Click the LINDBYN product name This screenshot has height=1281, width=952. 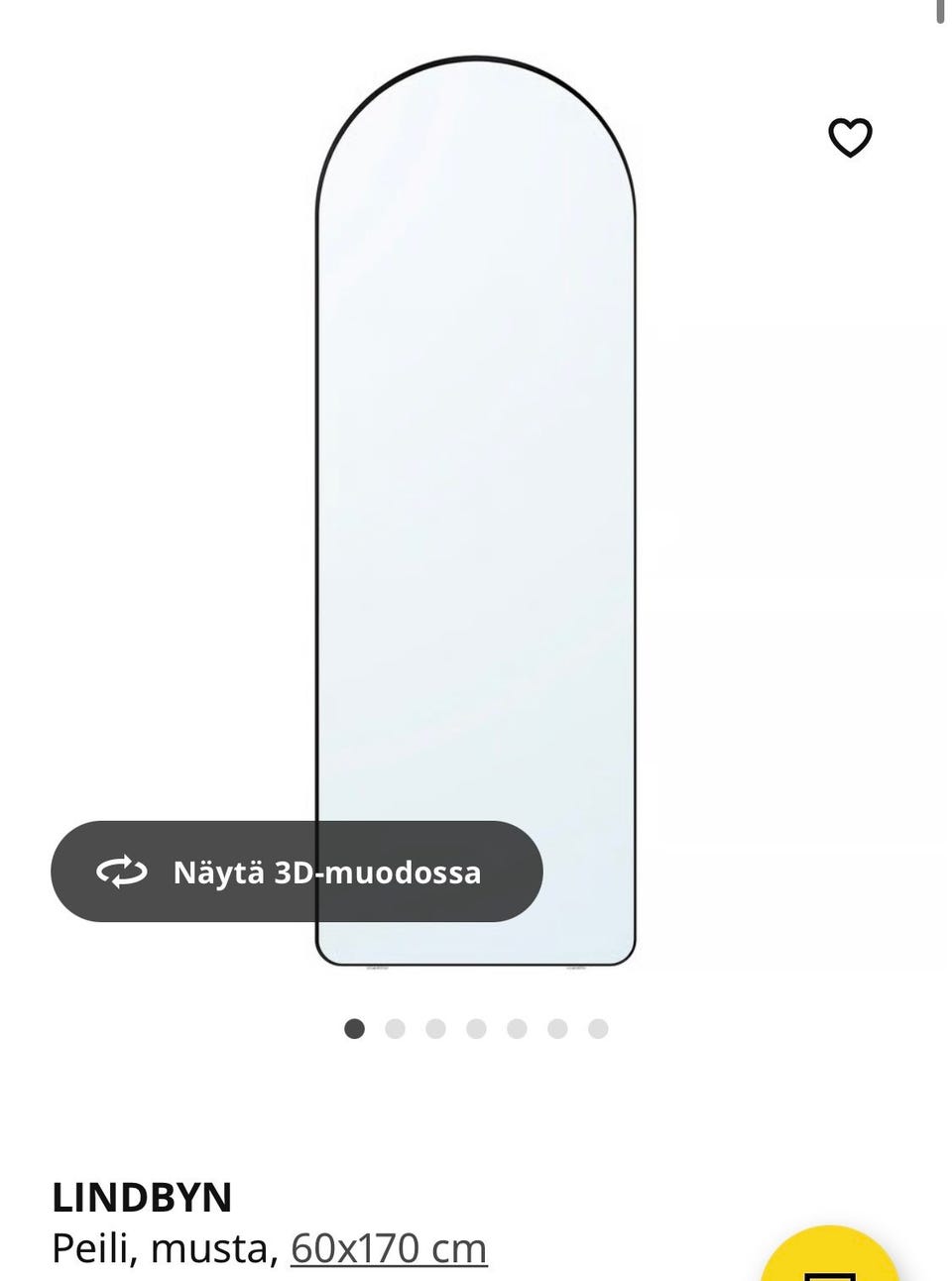pos(143,1198)
